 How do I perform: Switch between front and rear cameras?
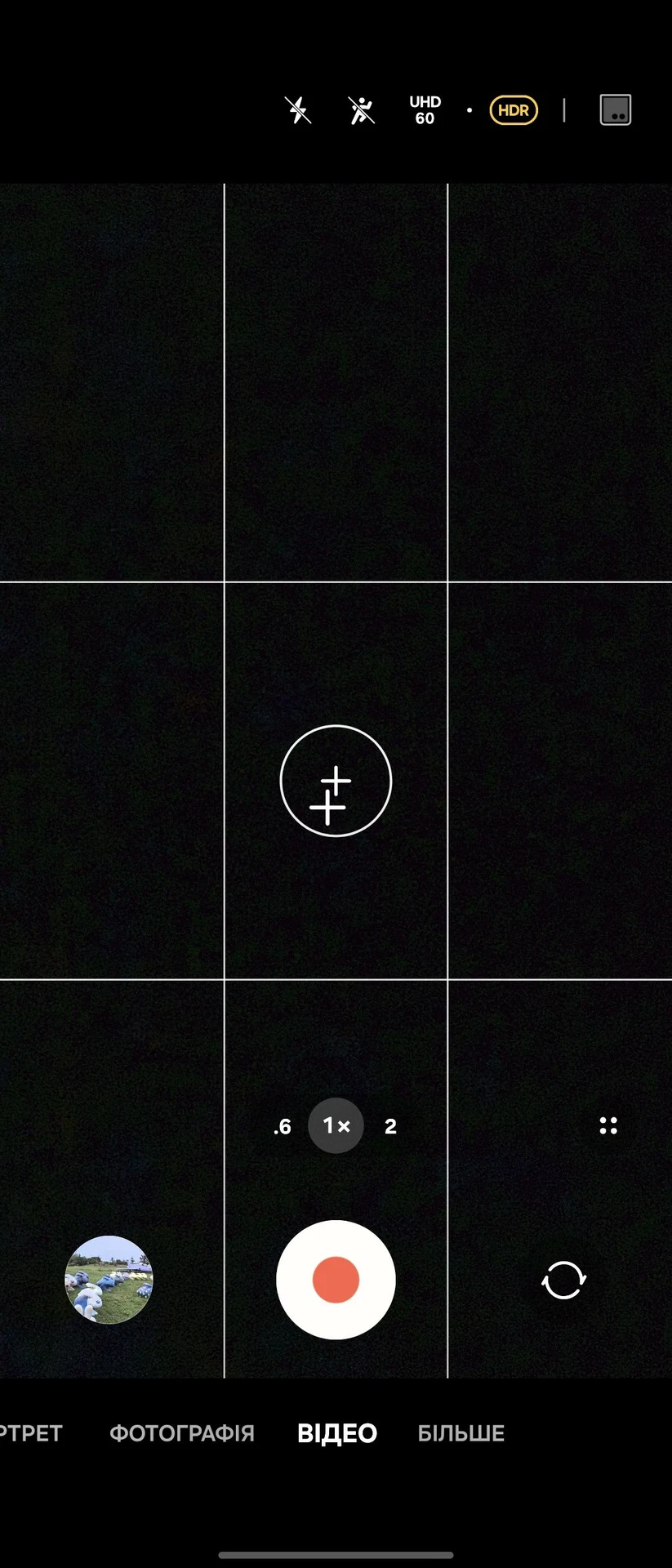563,1280
